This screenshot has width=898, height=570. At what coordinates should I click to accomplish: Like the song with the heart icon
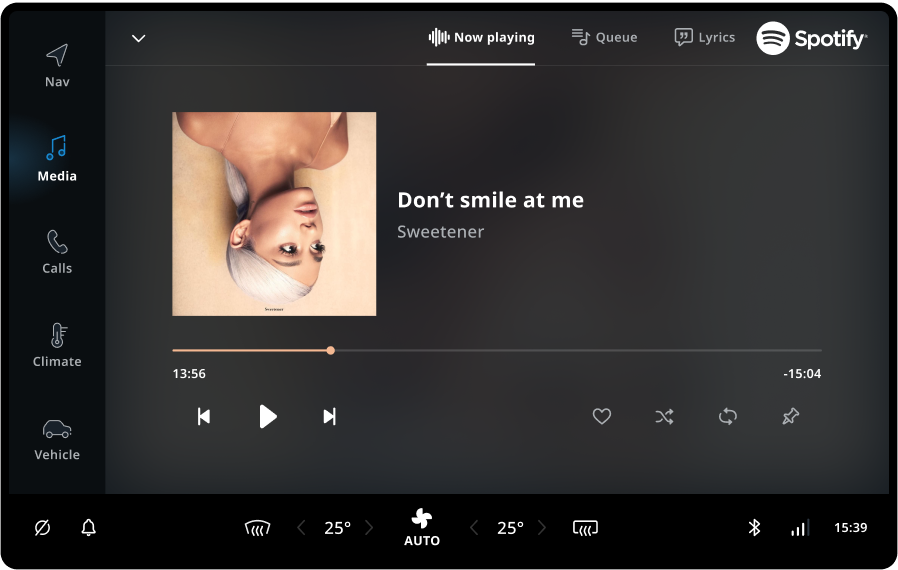pos(601,417)
